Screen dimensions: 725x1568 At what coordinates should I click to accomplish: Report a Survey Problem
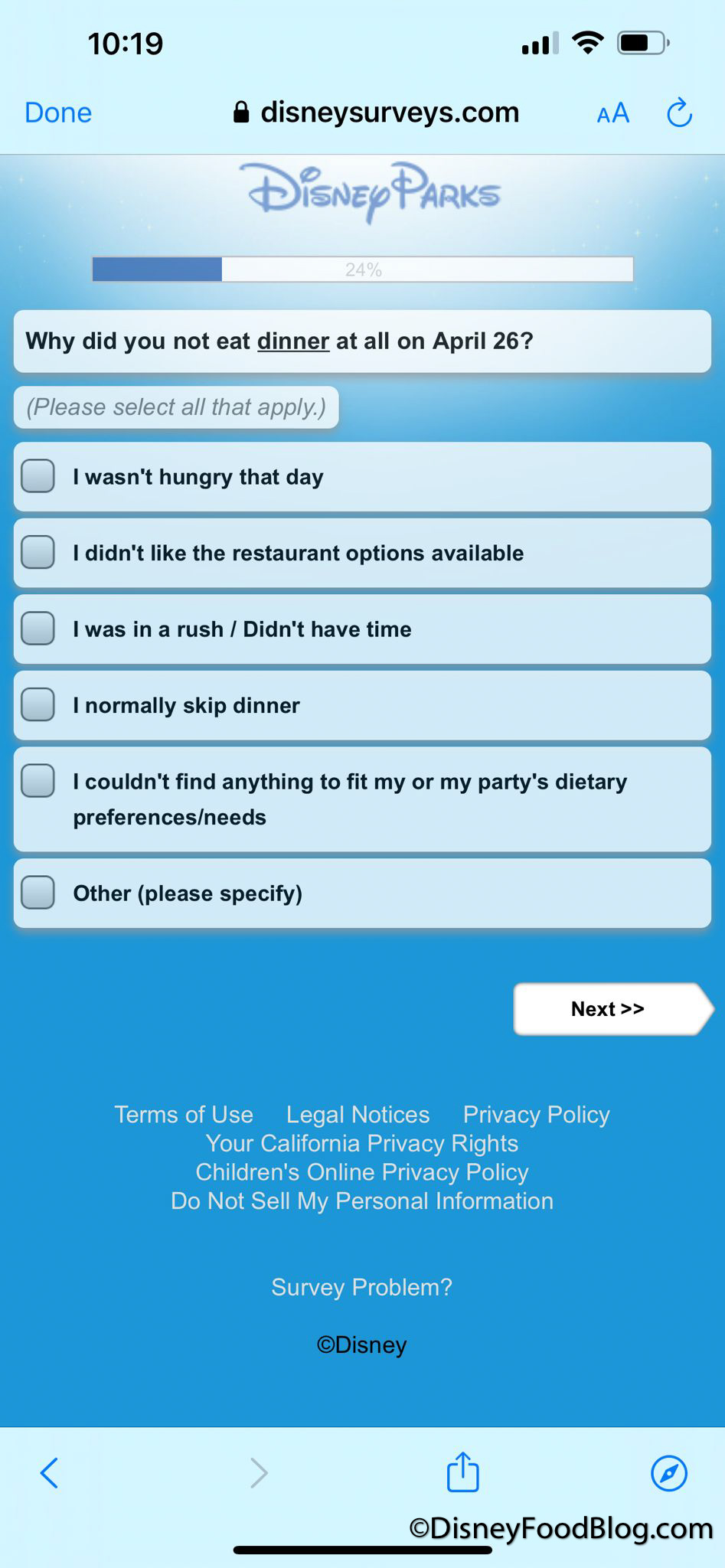coord(362,1288)
